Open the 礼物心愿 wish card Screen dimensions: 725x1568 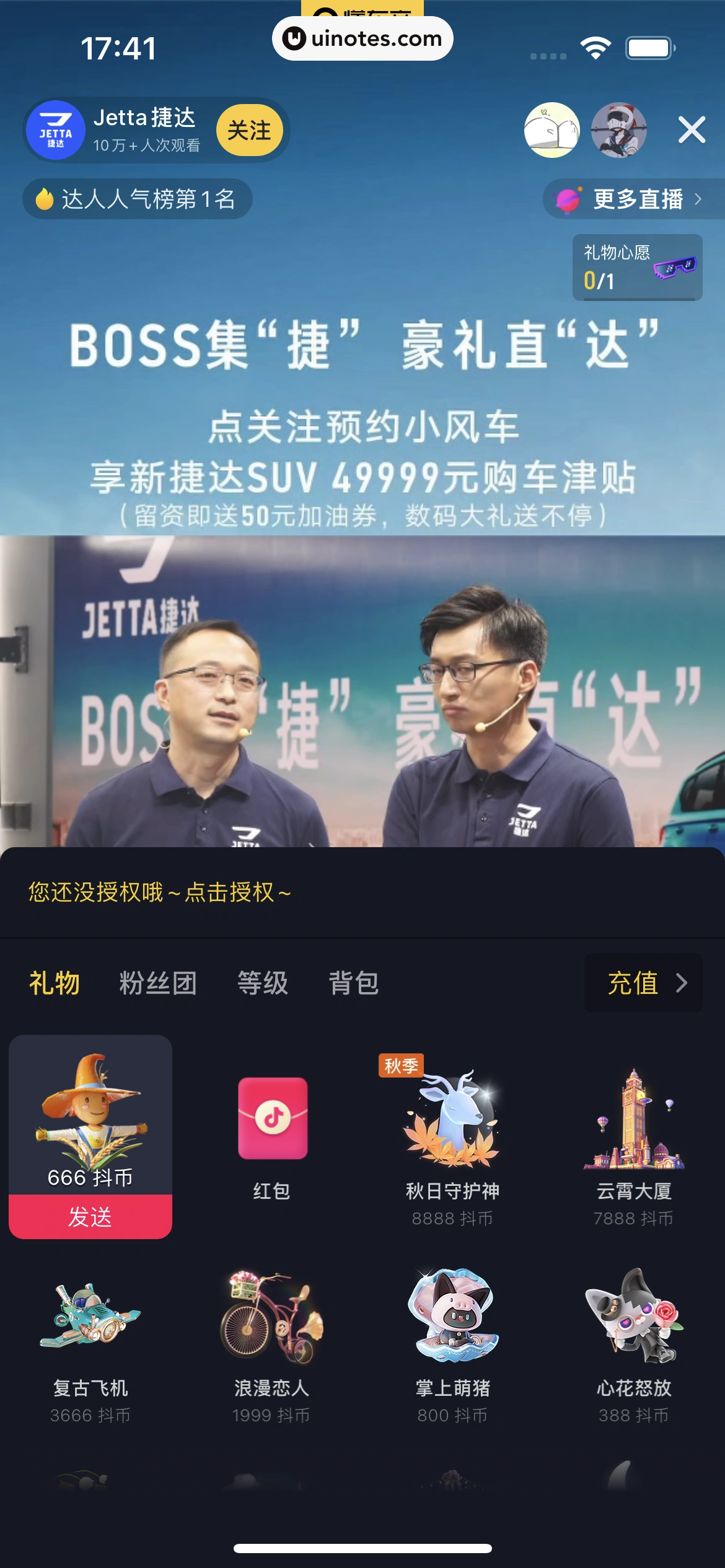tap(637, 268)
